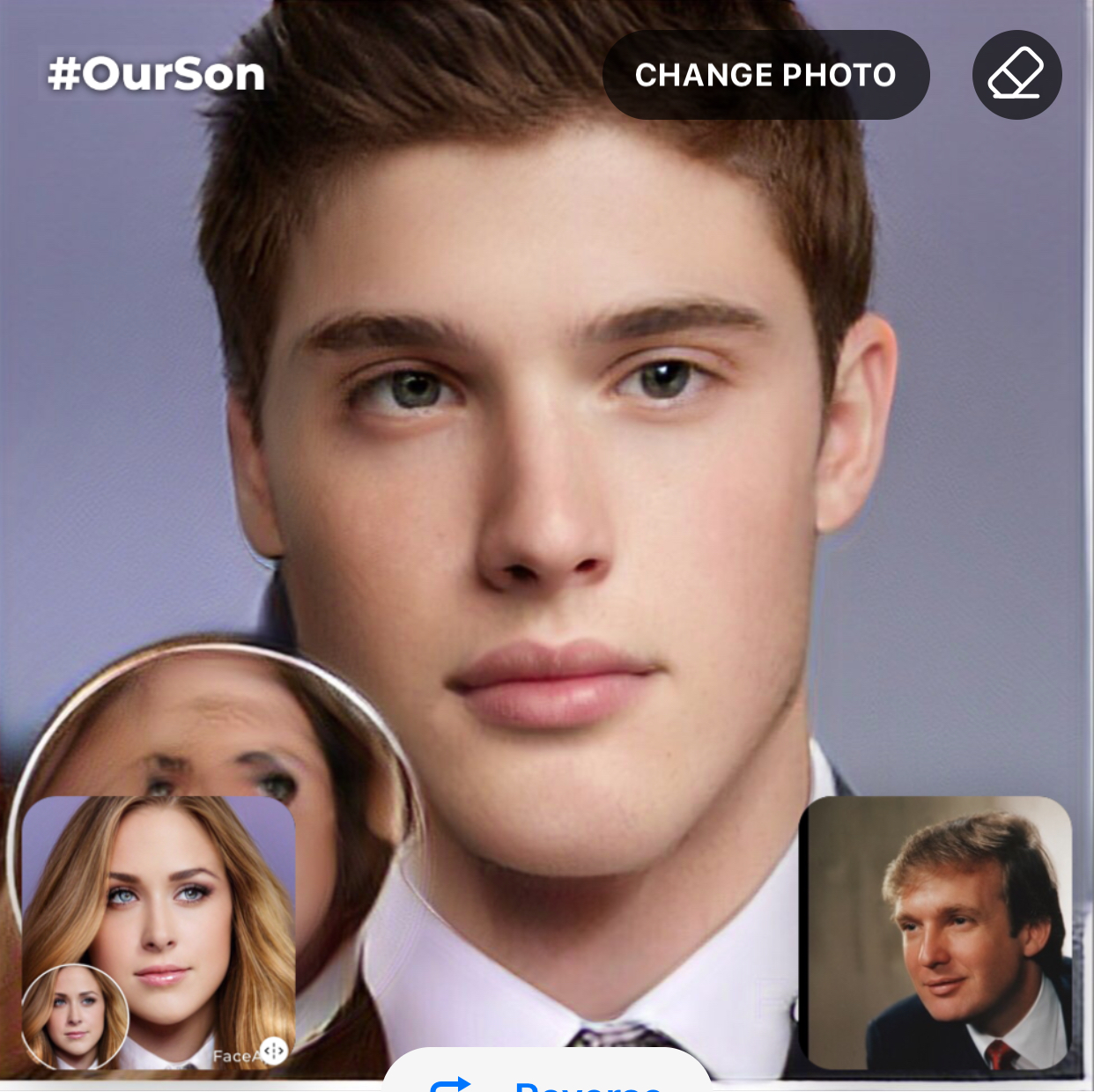Tap the Reverse button
The image size is (1094, 1092).
tap(546, 1076)
